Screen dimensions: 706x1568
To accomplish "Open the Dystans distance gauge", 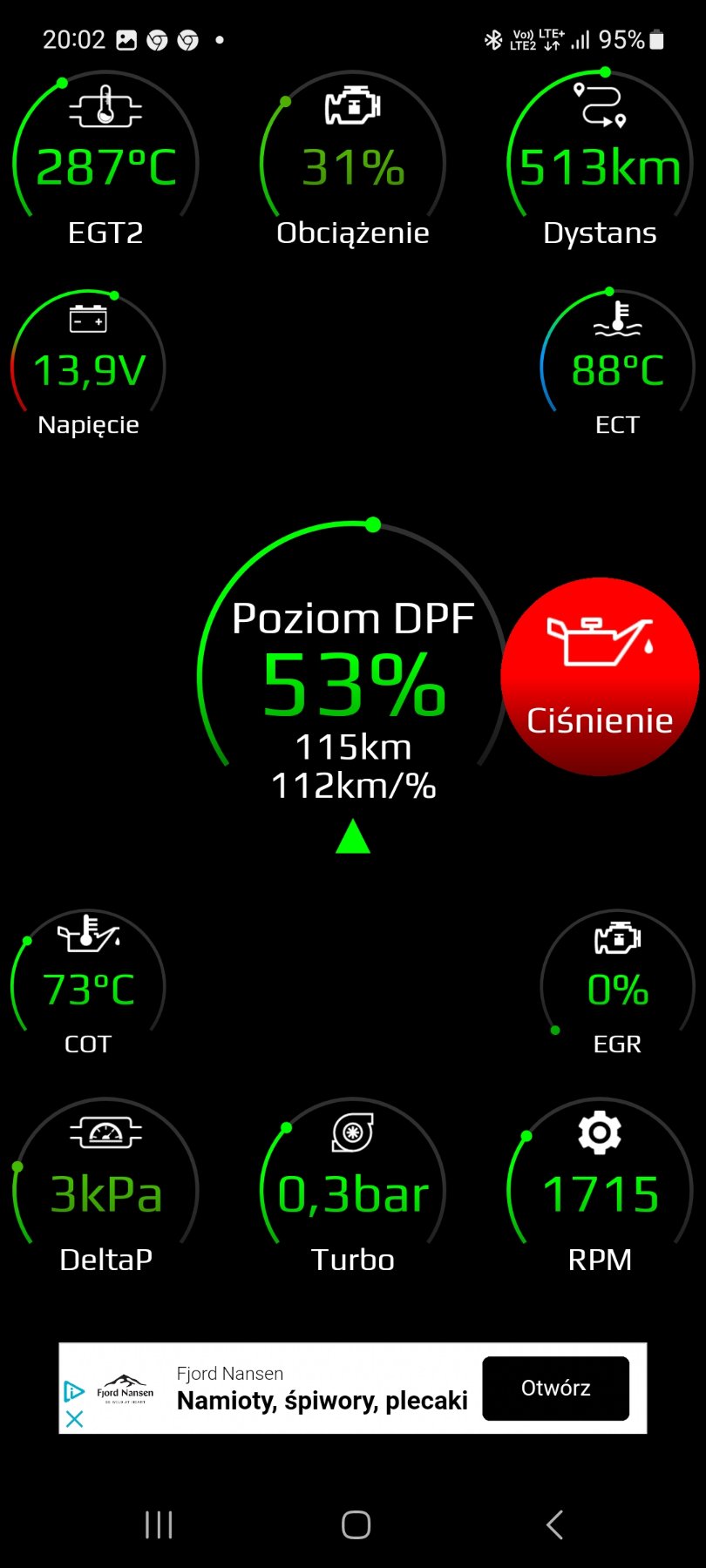I will point(600,166).
